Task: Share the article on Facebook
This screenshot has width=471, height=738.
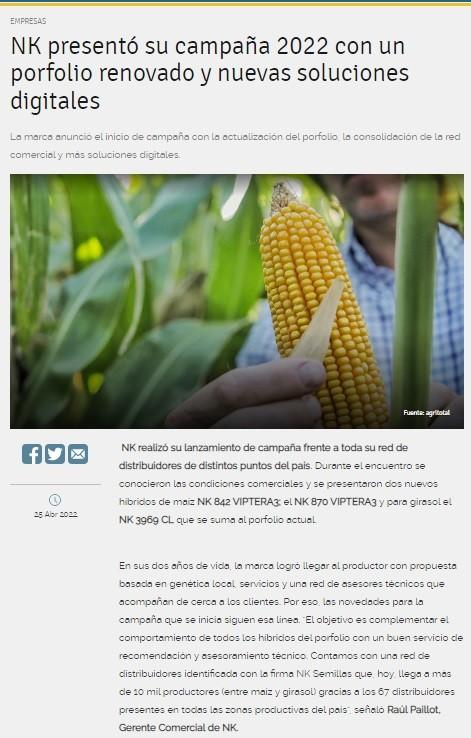Action: coord(32,454)
